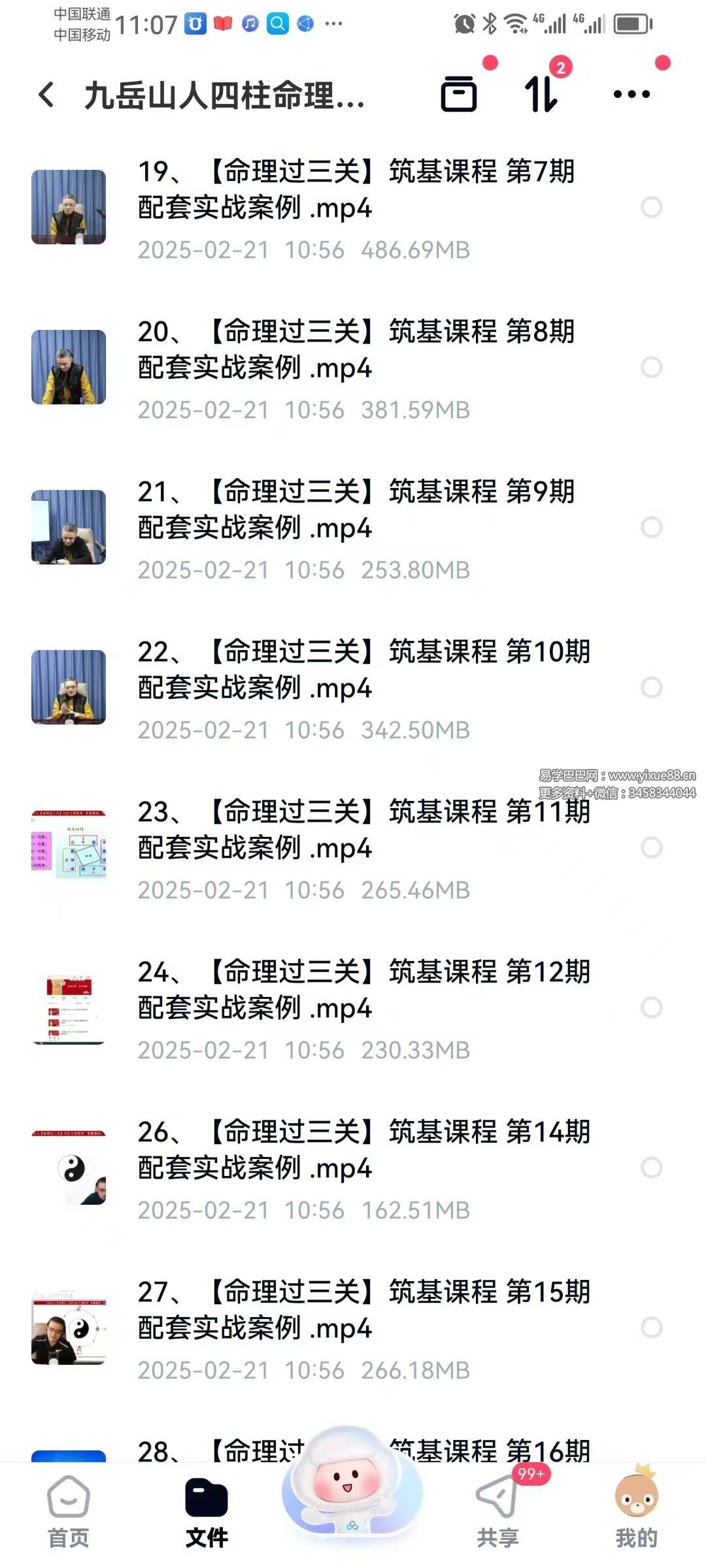Select the circle for file 24 第12期
This screenshot has width=706, height=1568.
[651, 1007]
